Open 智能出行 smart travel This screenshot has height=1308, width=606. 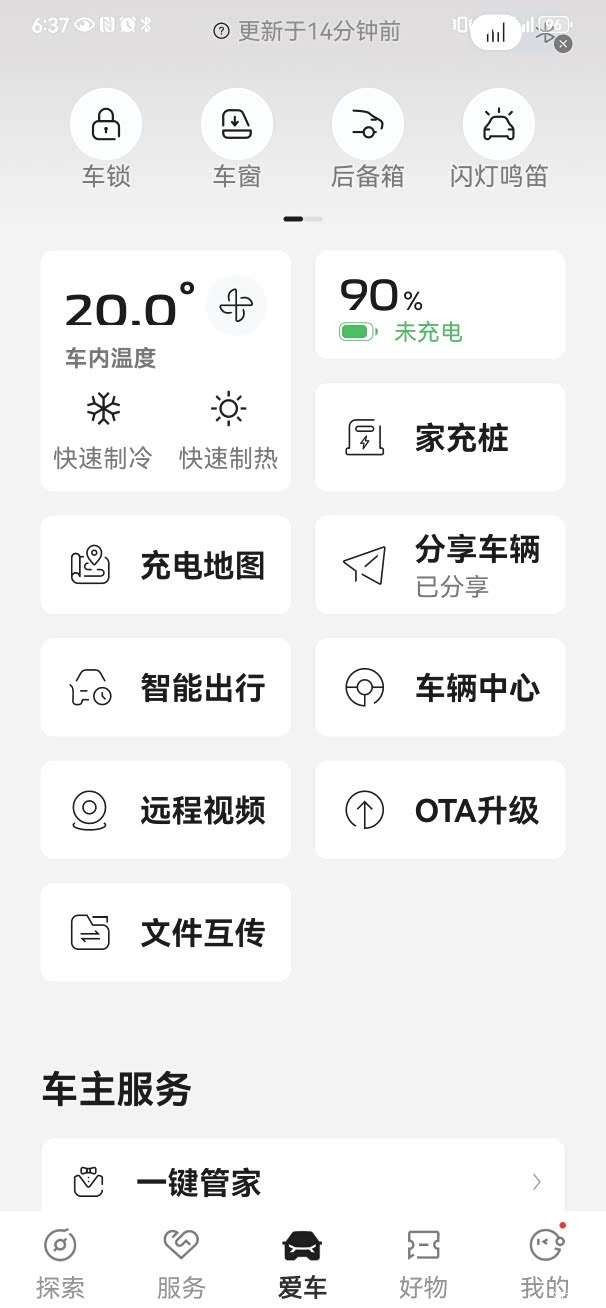coord(166,688)
